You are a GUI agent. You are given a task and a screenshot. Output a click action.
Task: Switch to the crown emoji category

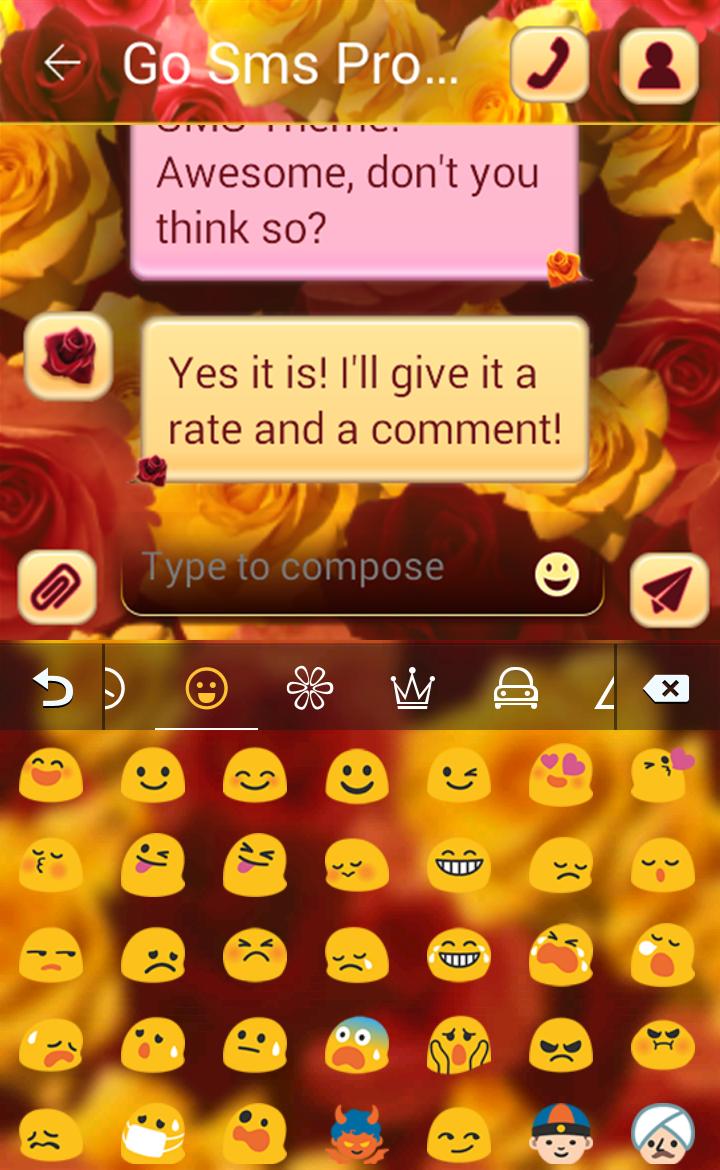[x=412, y=688]
